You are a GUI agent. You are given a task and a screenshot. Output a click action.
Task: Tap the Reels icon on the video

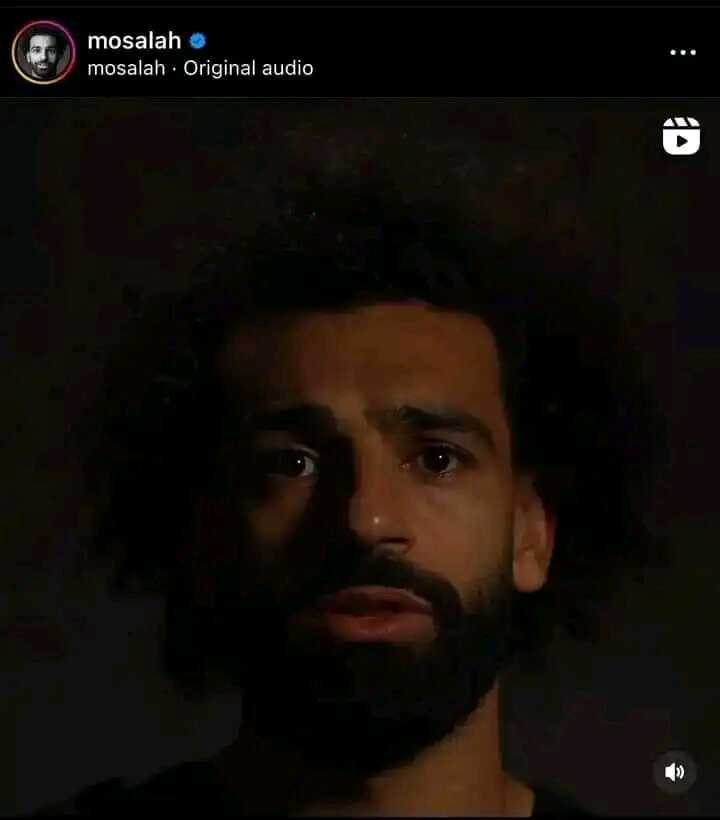click(x=681, y=136)
